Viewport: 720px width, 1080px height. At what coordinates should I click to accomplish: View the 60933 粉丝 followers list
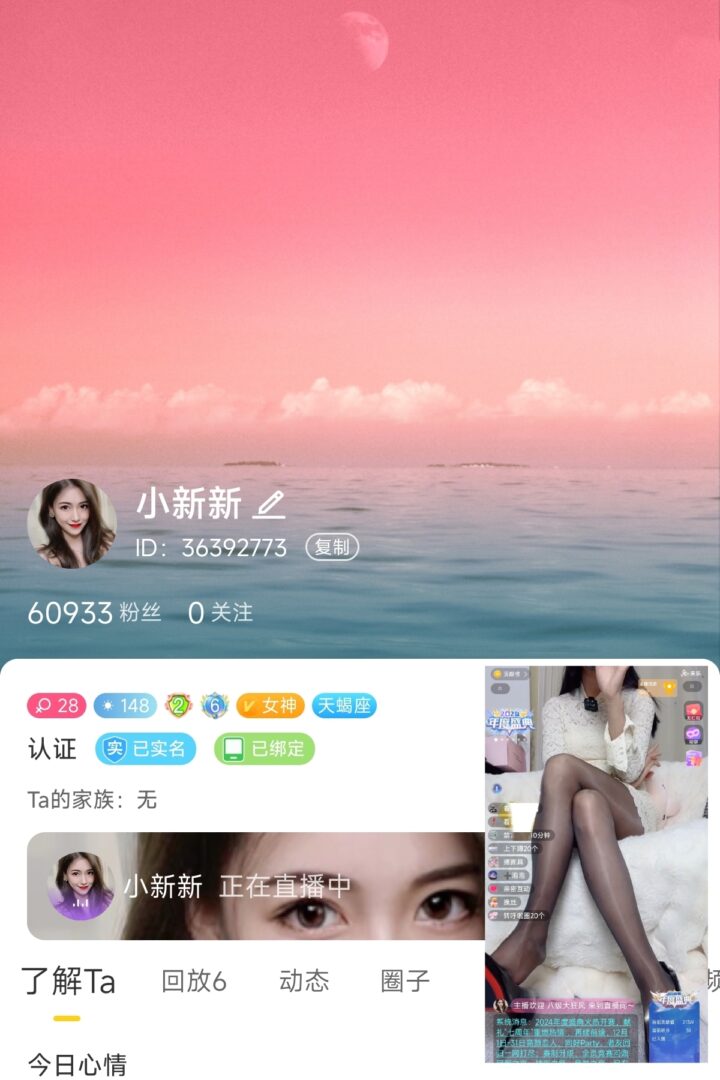click(x=94, y=612)
